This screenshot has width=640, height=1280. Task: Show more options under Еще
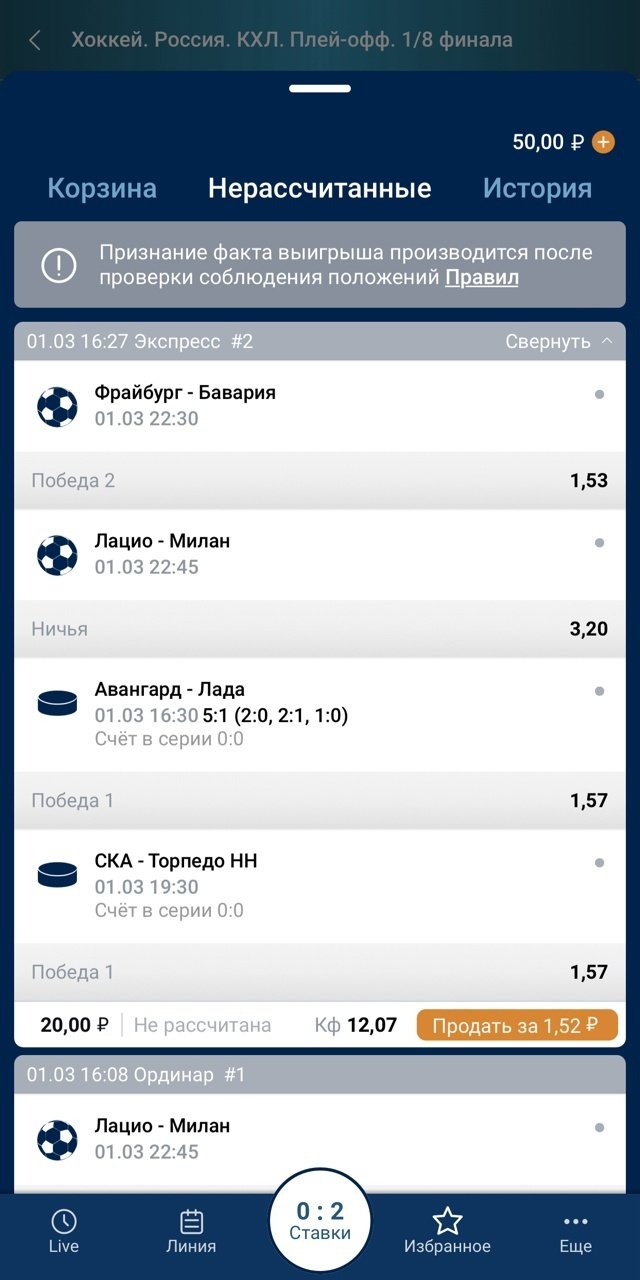point(576,1231)
